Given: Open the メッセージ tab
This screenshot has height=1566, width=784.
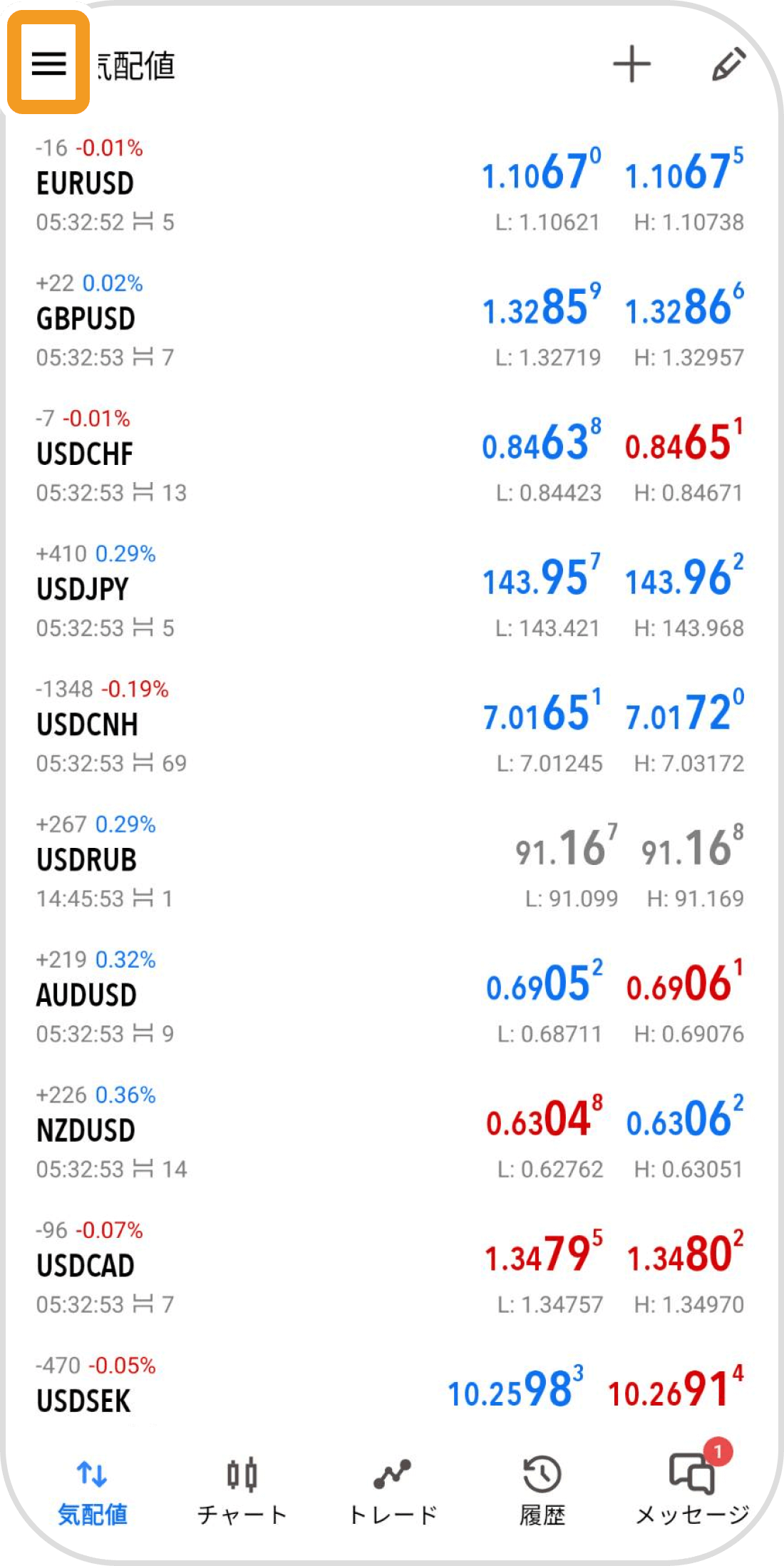Looking at the screenshot, I should tap(692, 1490).
